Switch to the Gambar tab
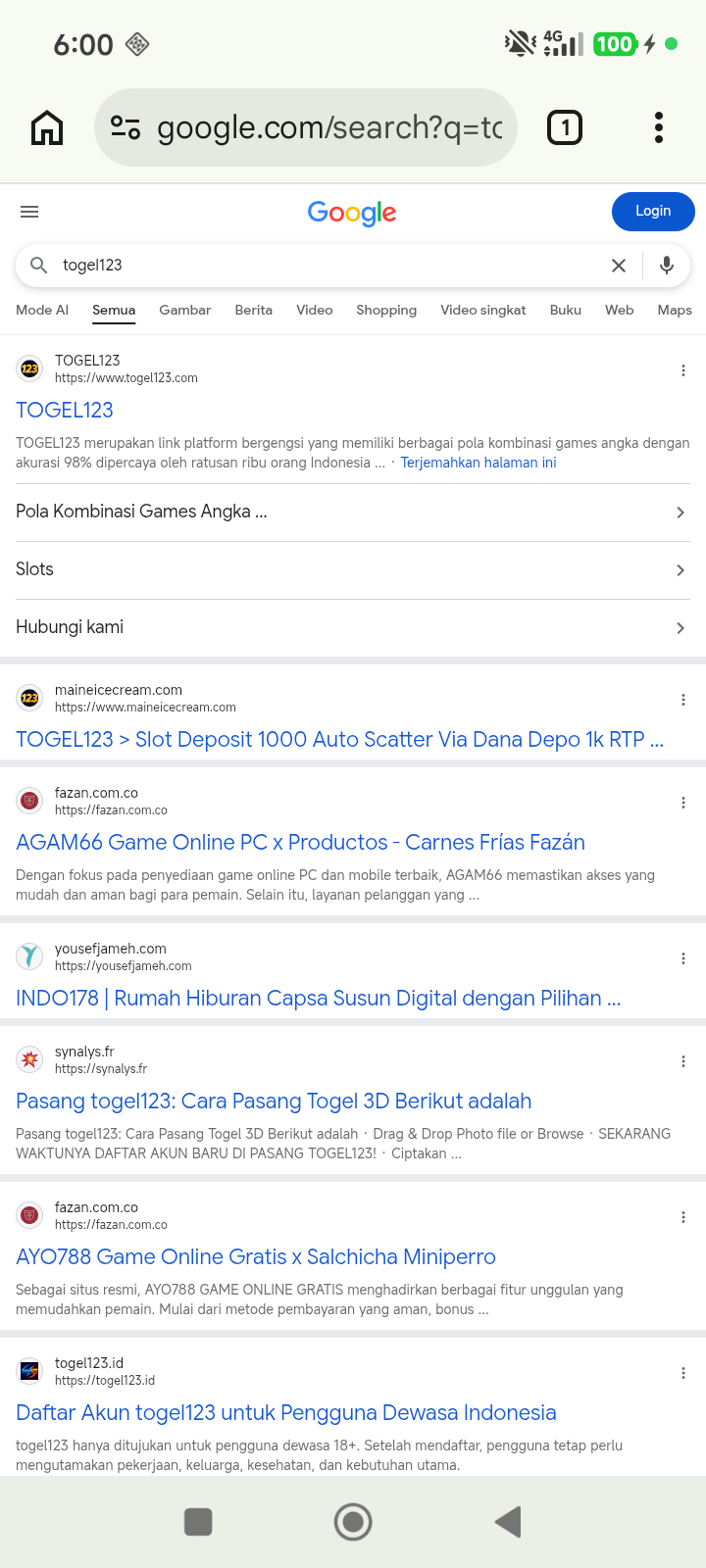This screenshot has width=706, height=1568. (185, 310)
